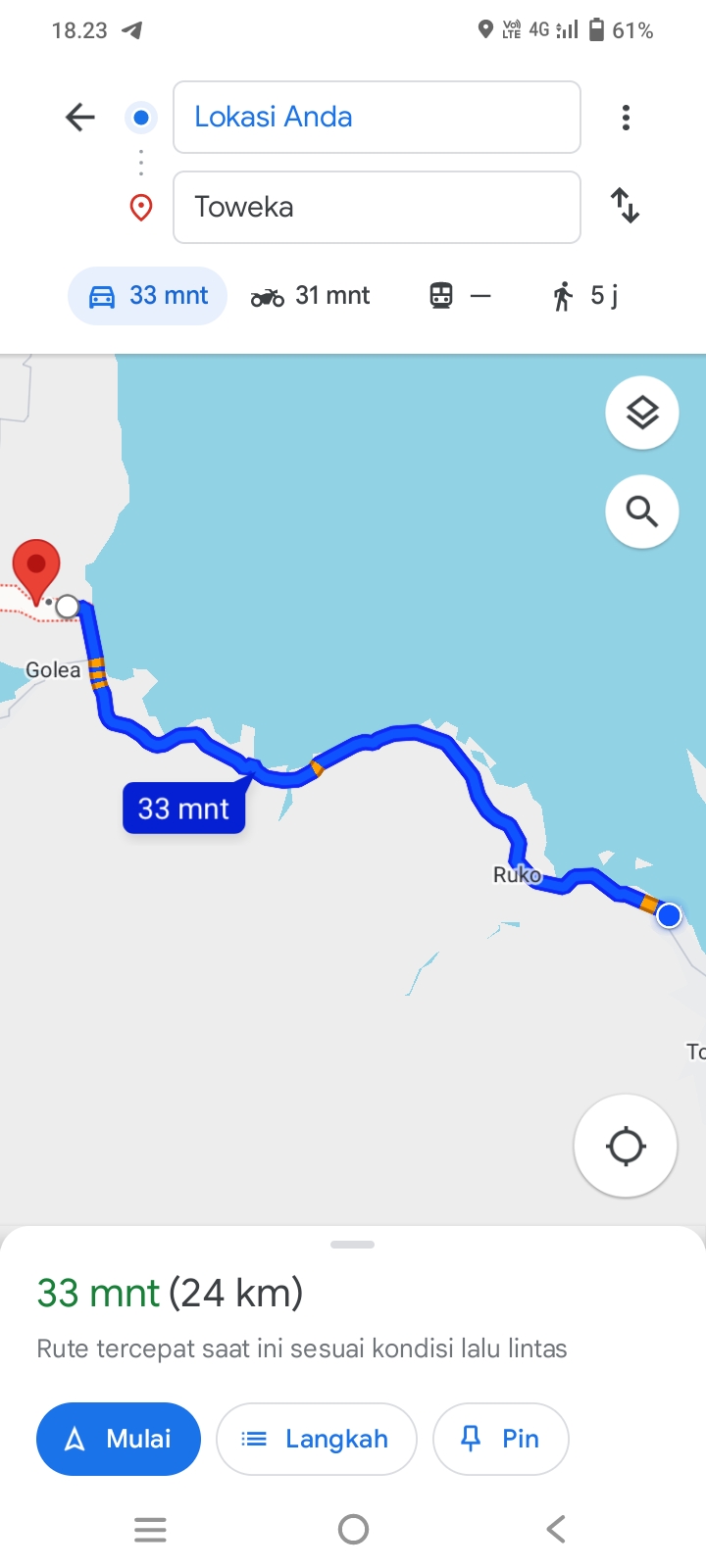View route steps with Langkah
Image resolution: width=706 pixels, height=1568 pixels.
(x=317, y=1439)
